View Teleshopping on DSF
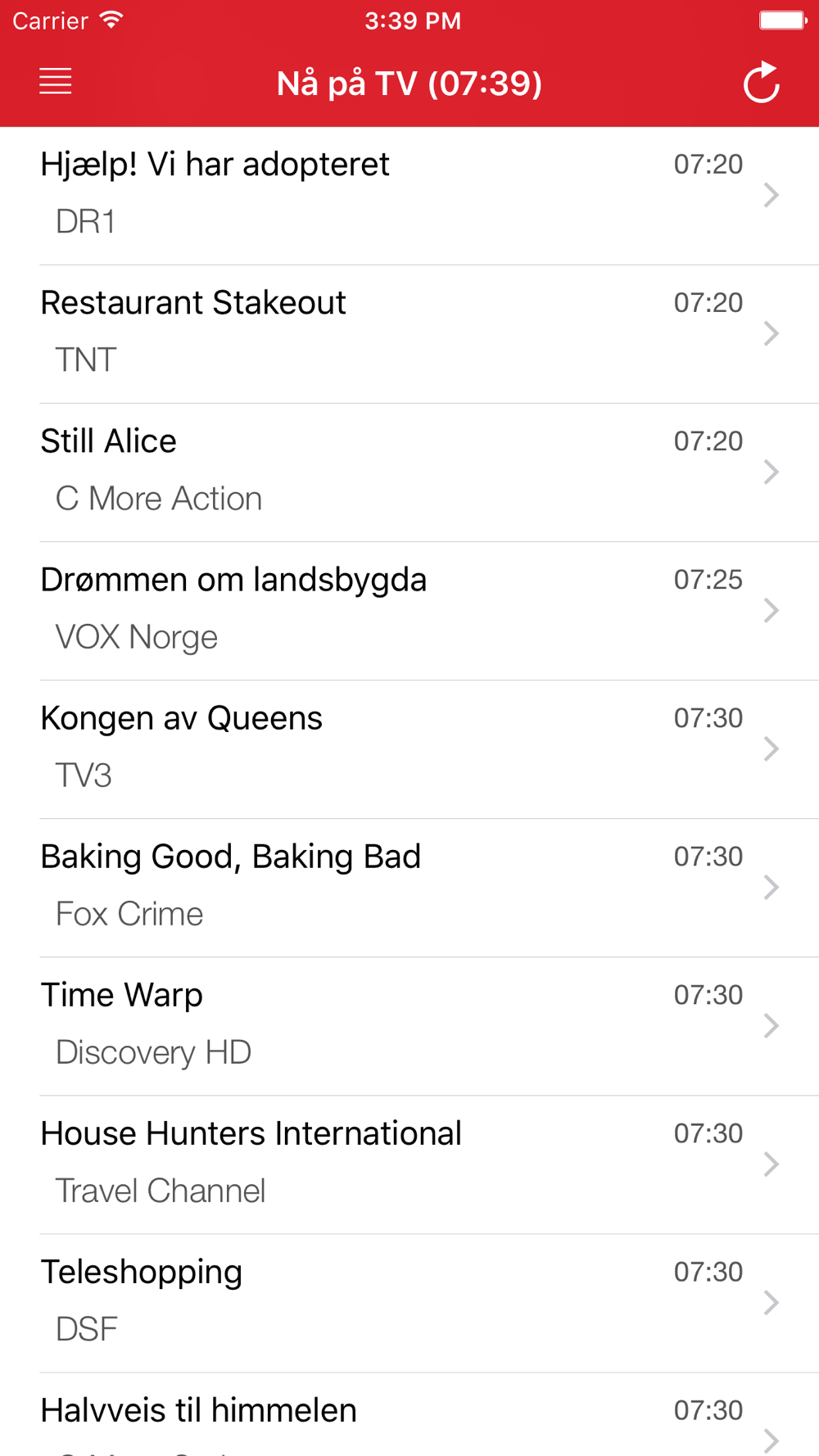 [x=409, y=1303]
